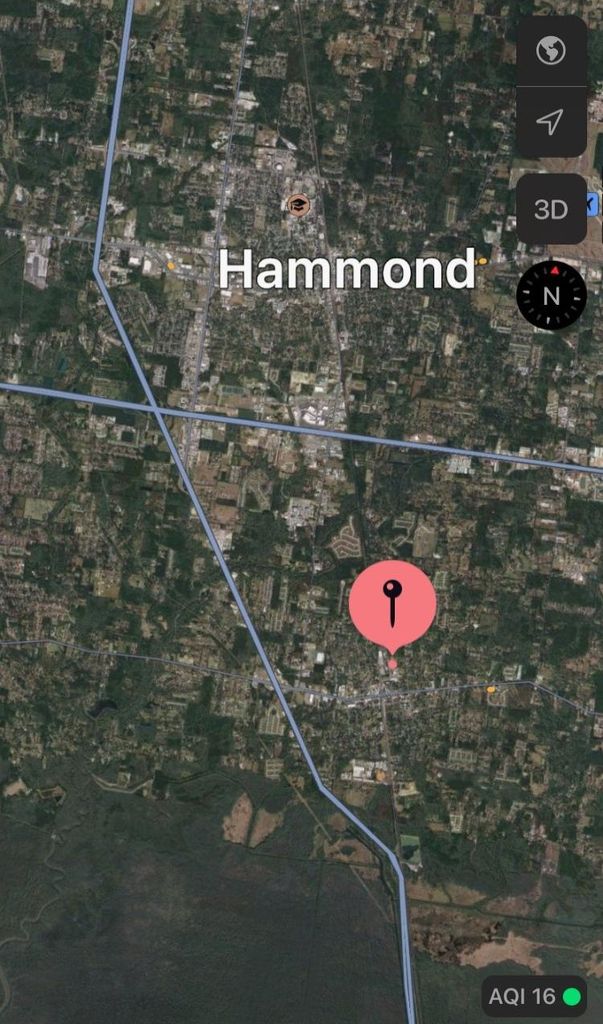Tap the compass to reset north
603x1024 pixels.
coord(551,295)
